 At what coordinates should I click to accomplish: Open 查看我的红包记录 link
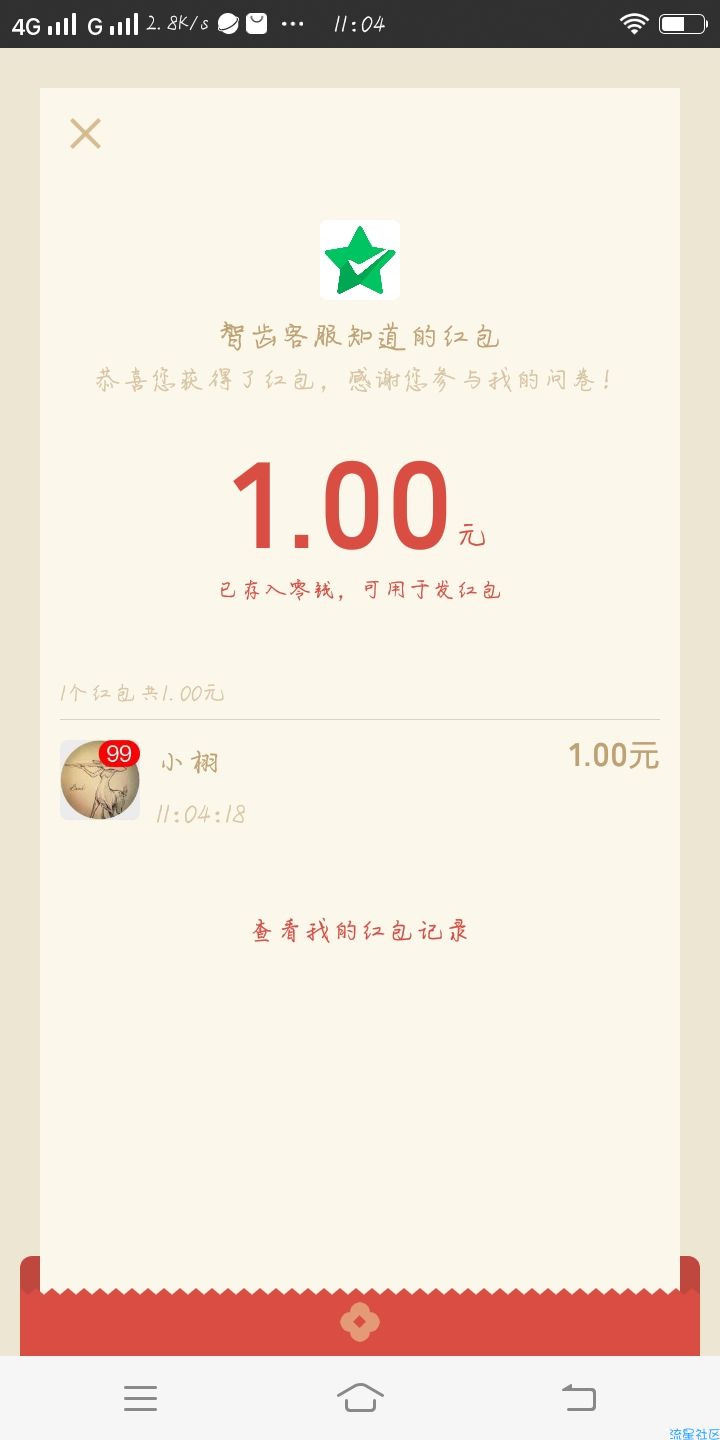point(360,932)
